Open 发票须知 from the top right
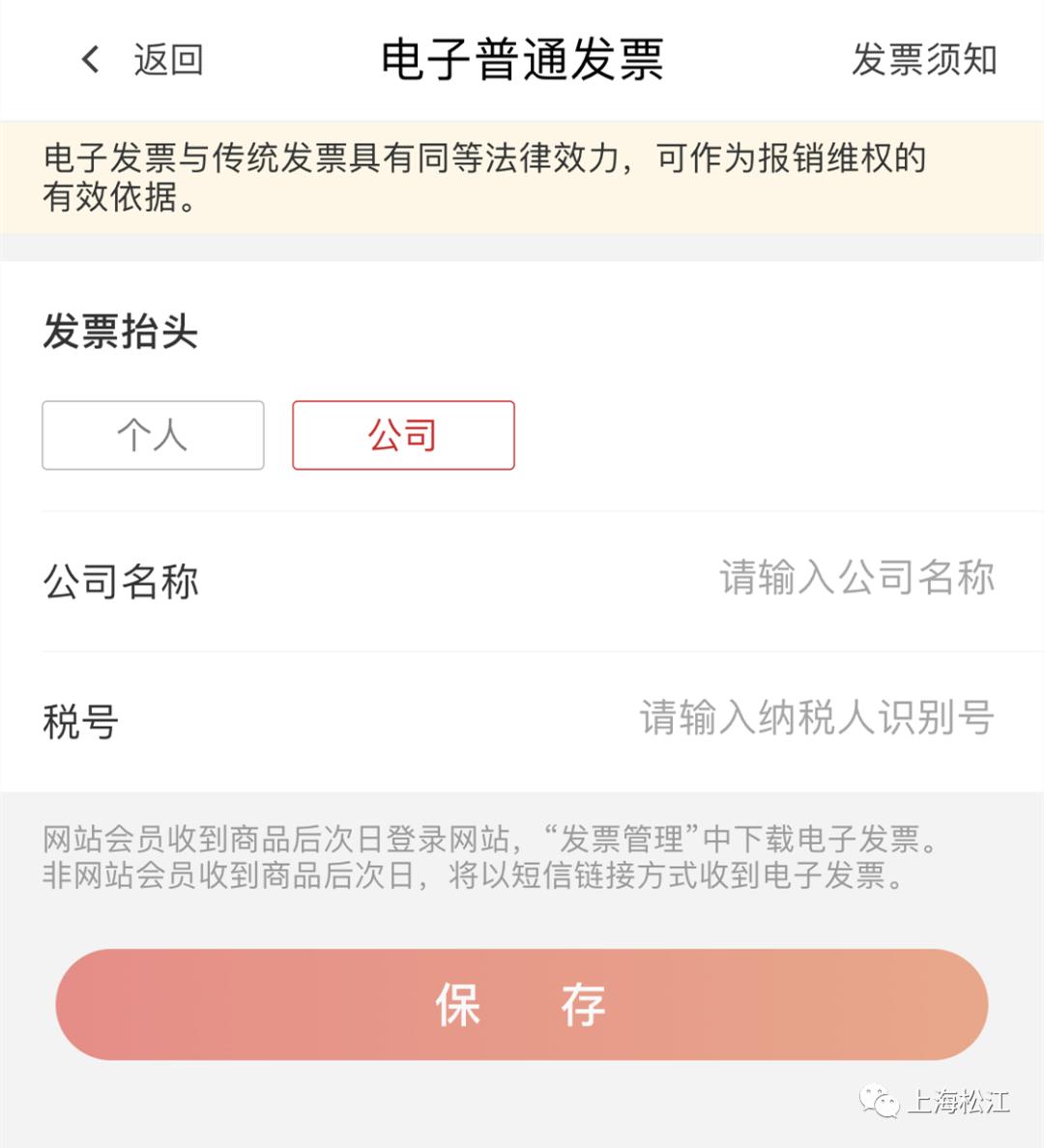 [924, 60]
